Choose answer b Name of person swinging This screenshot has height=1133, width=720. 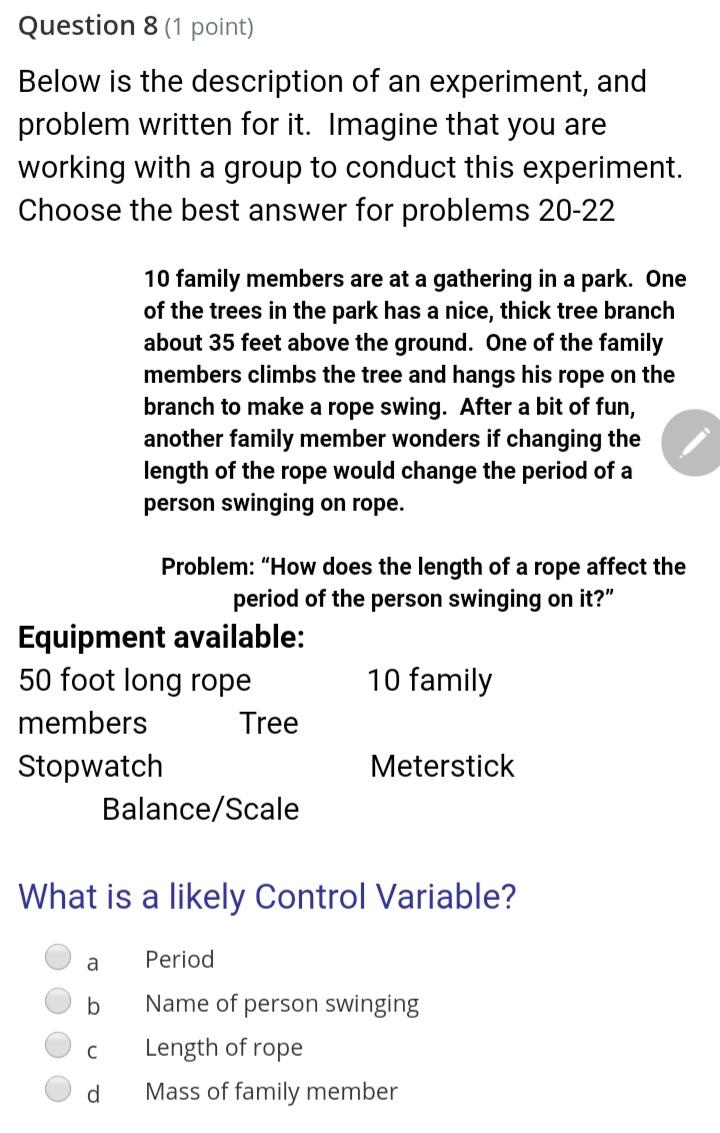(60, 1002)
